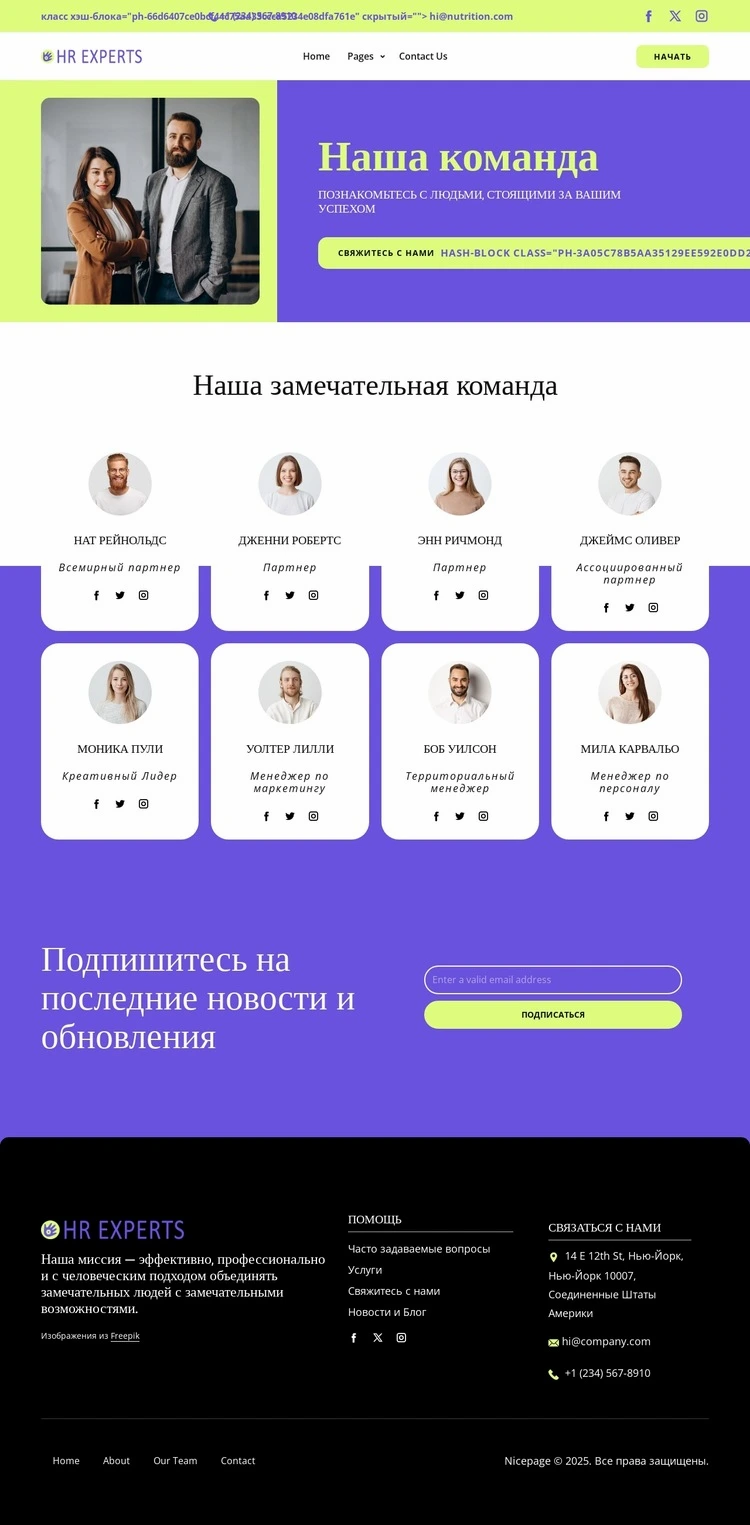Open Contact Us in top menu
Screen dimensions: 750x1525
coord(423,56)
